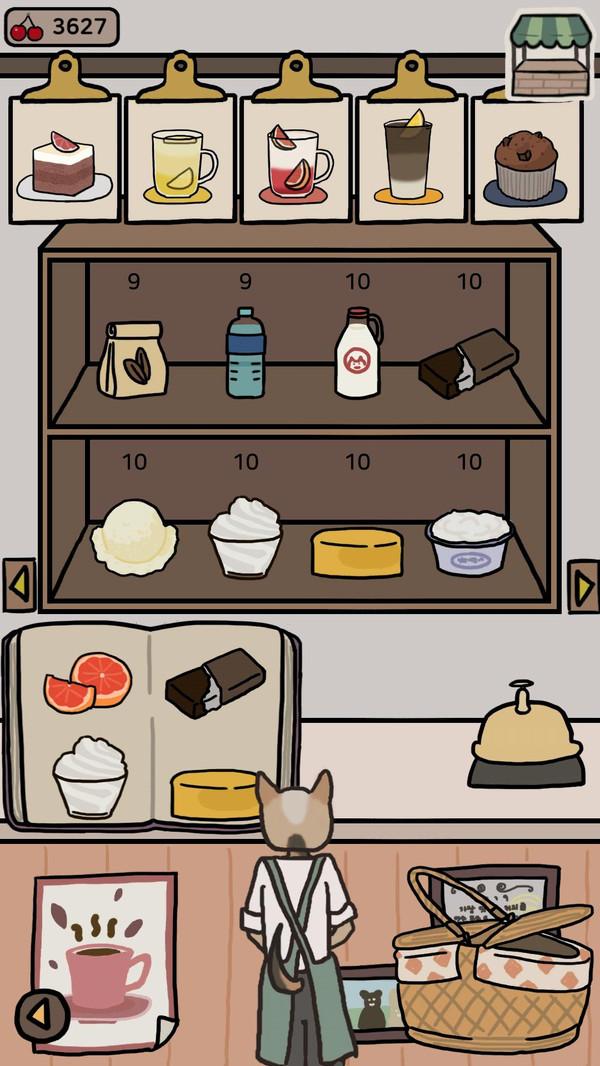Pick the butter block from shelf
The height and width of the screenshot is (1066, 600).
[357, 552]
